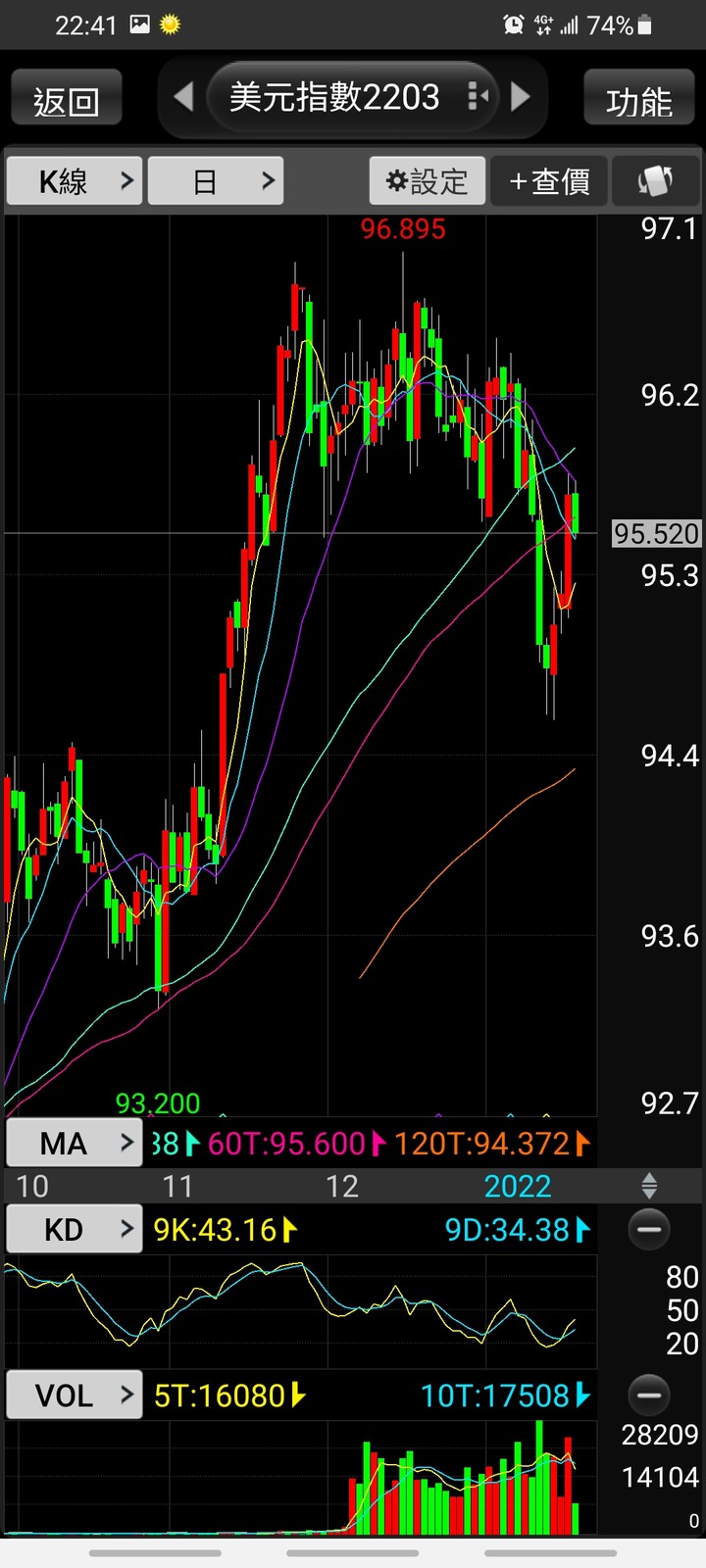Viewport: 706px width, 1568px height.
Task: Tap the 返回 back button
Action: pos(67,98)
